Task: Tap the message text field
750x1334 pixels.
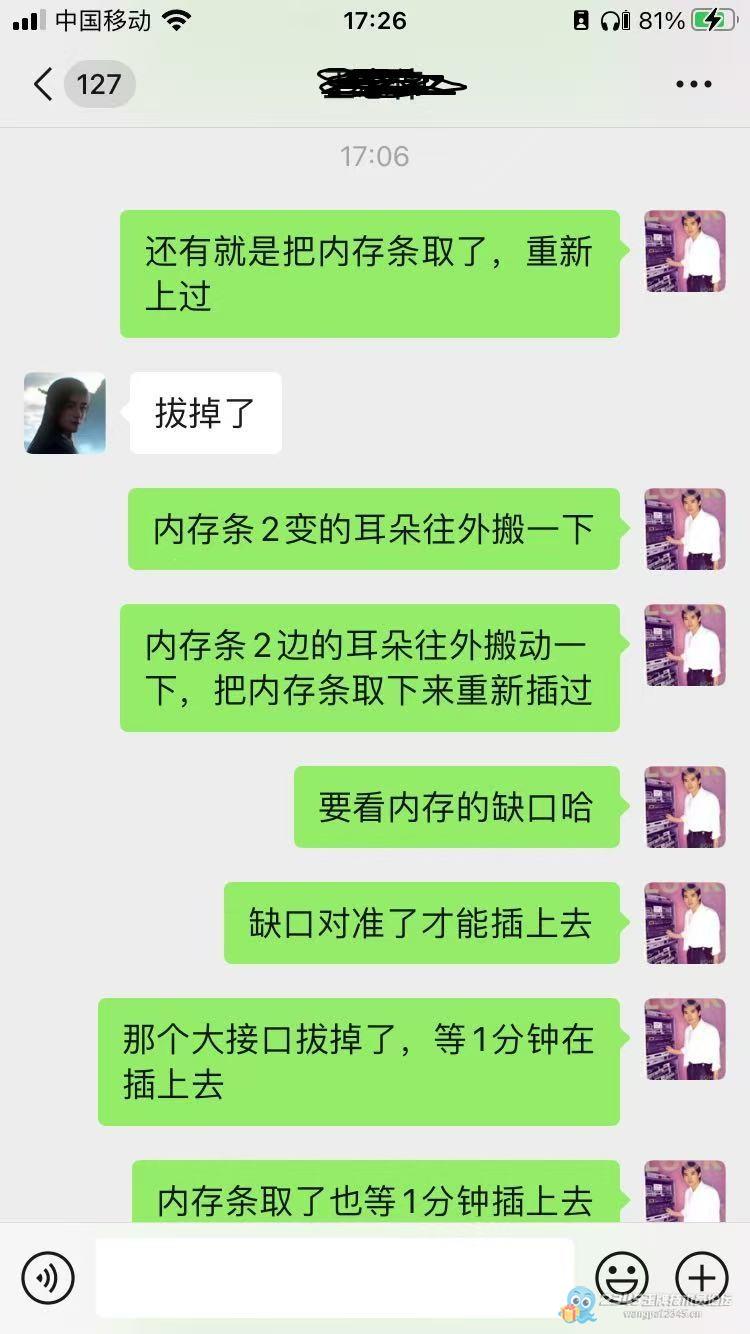Action: 334,1277
